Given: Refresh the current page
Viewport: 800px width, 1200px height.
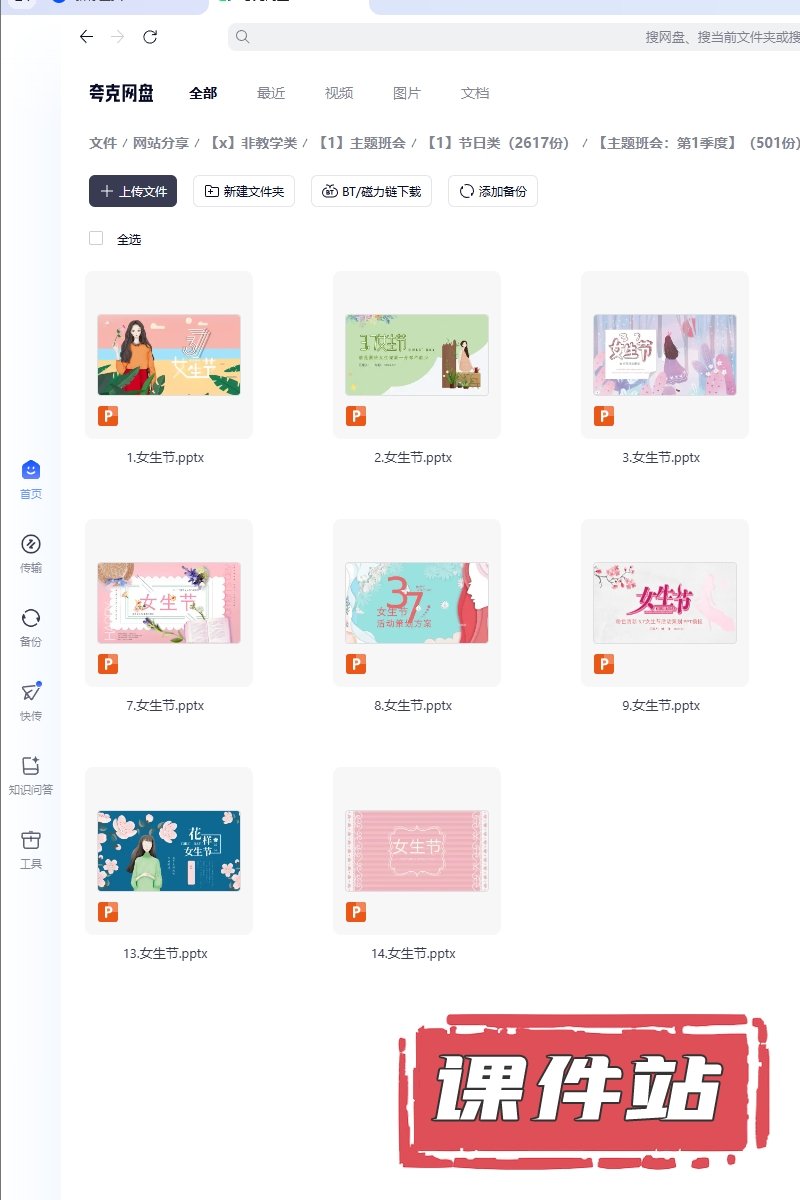Looking at the screenshot, I should tap(150, 37).
